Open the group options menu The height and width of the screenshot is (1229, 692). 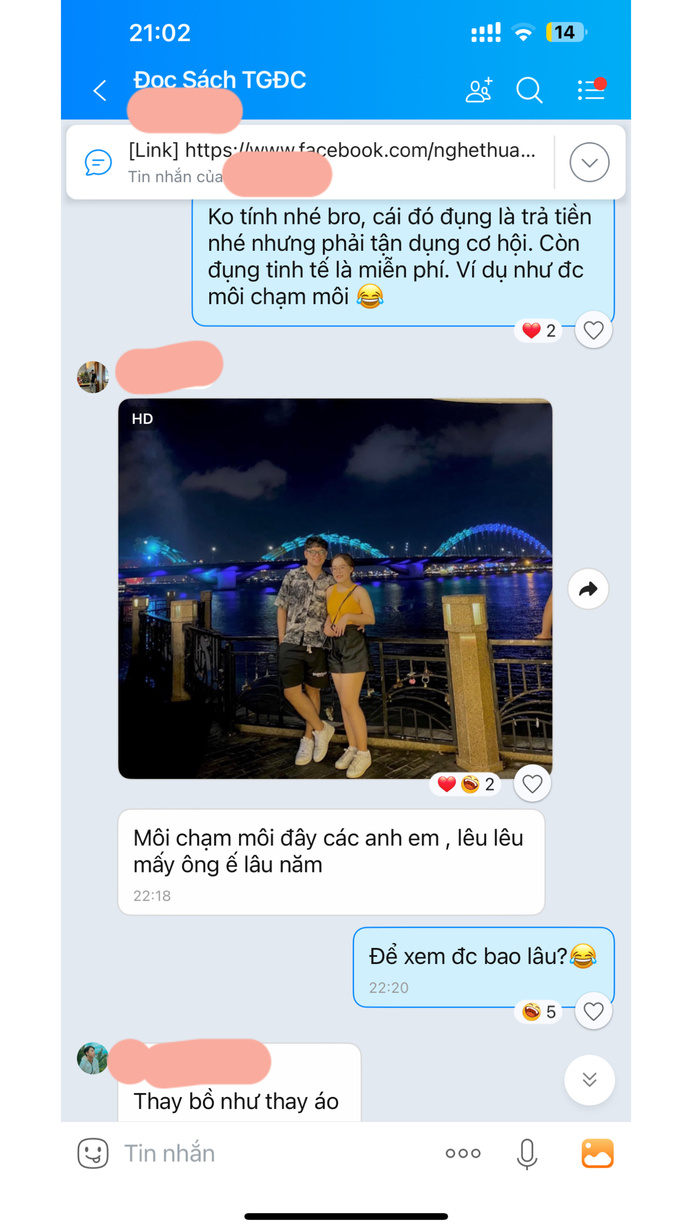[590, 90]
